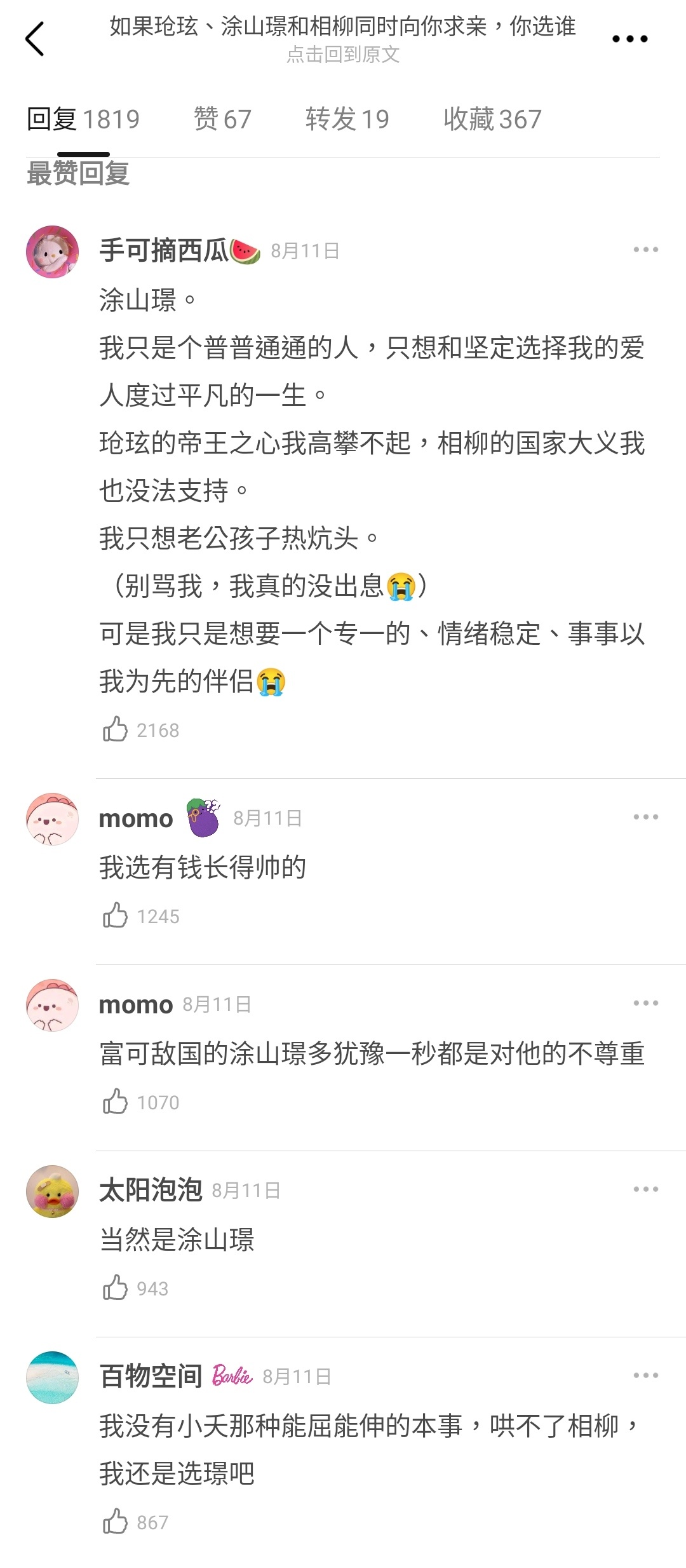View 太阳泡泡's profile avatar
686x1568 pixels.
pos(52,1191)
